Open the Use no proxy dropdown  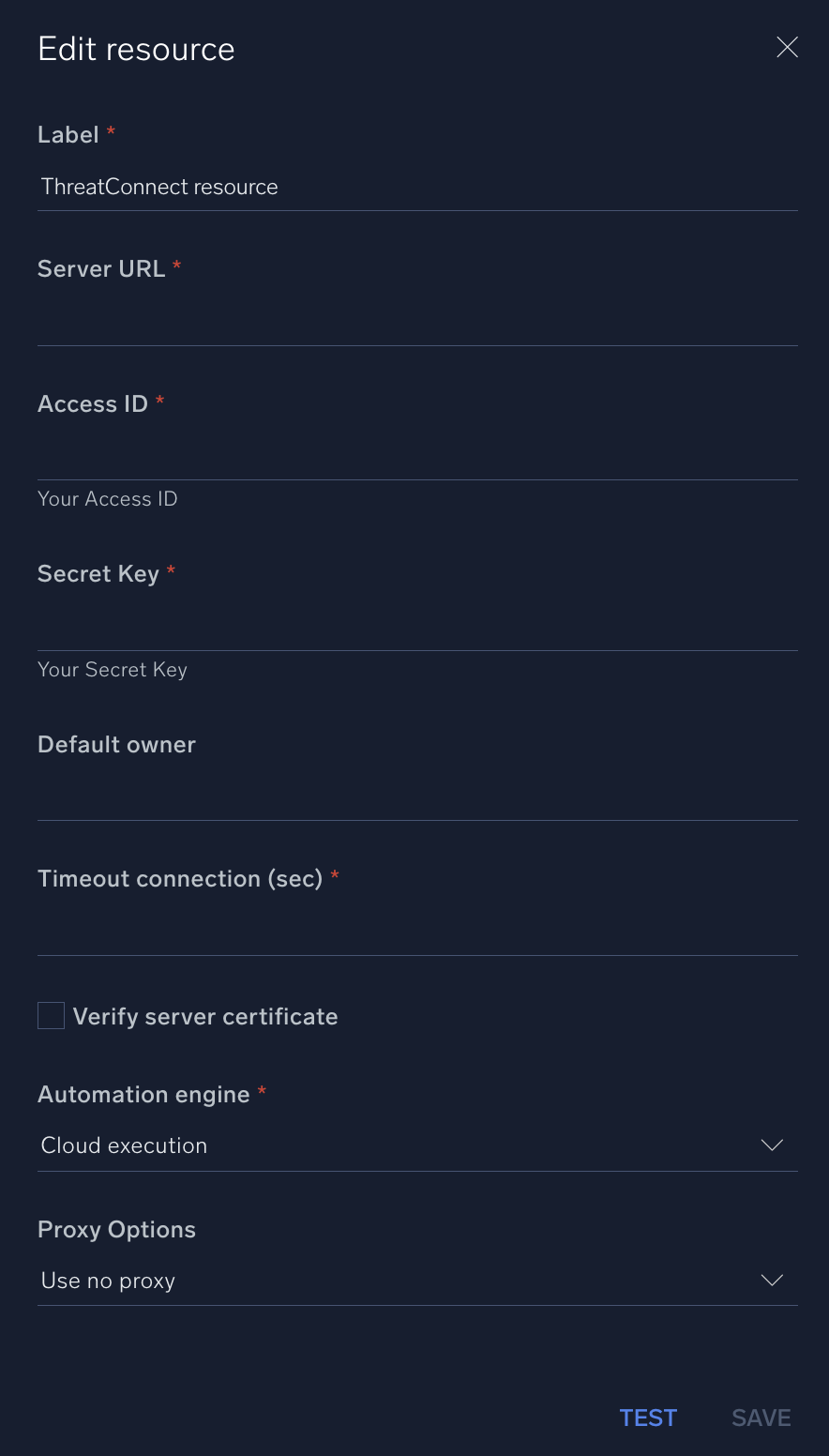tap(417, 1280)
